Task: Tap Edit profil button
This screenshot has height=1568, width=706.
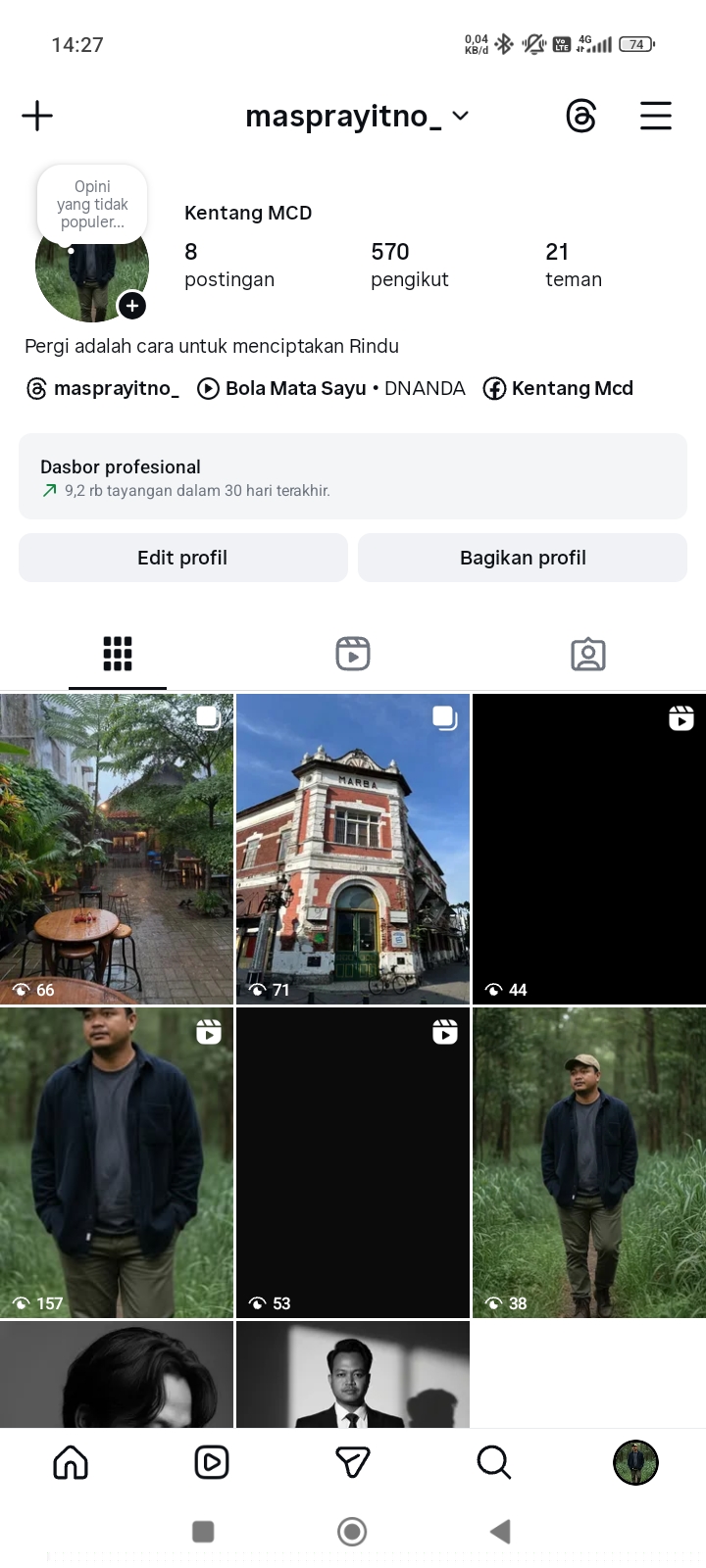Action: (x=182, y=558)
